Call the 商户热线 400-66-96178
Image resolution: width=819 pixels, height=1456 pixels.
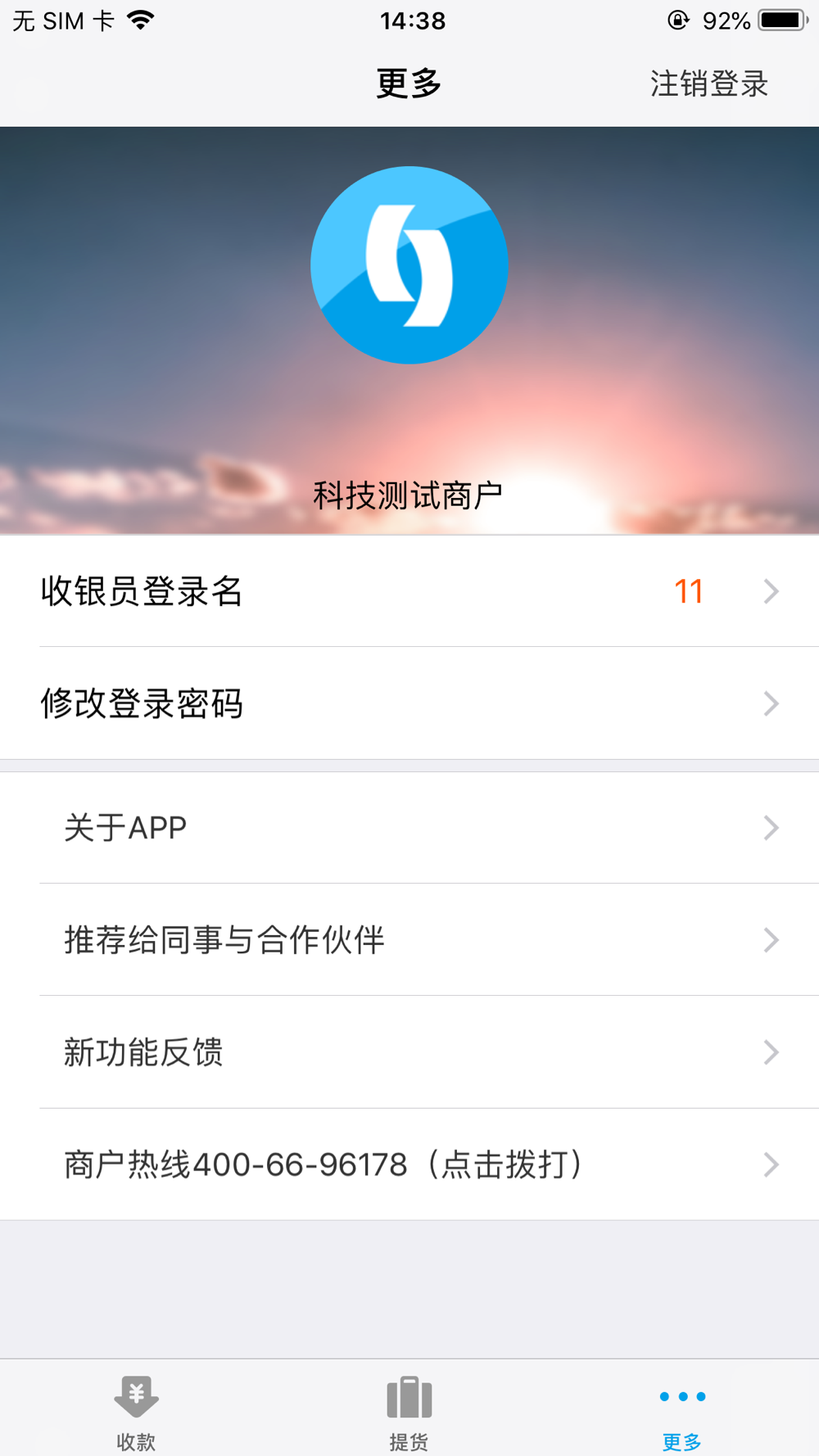tap(409, 1164)
